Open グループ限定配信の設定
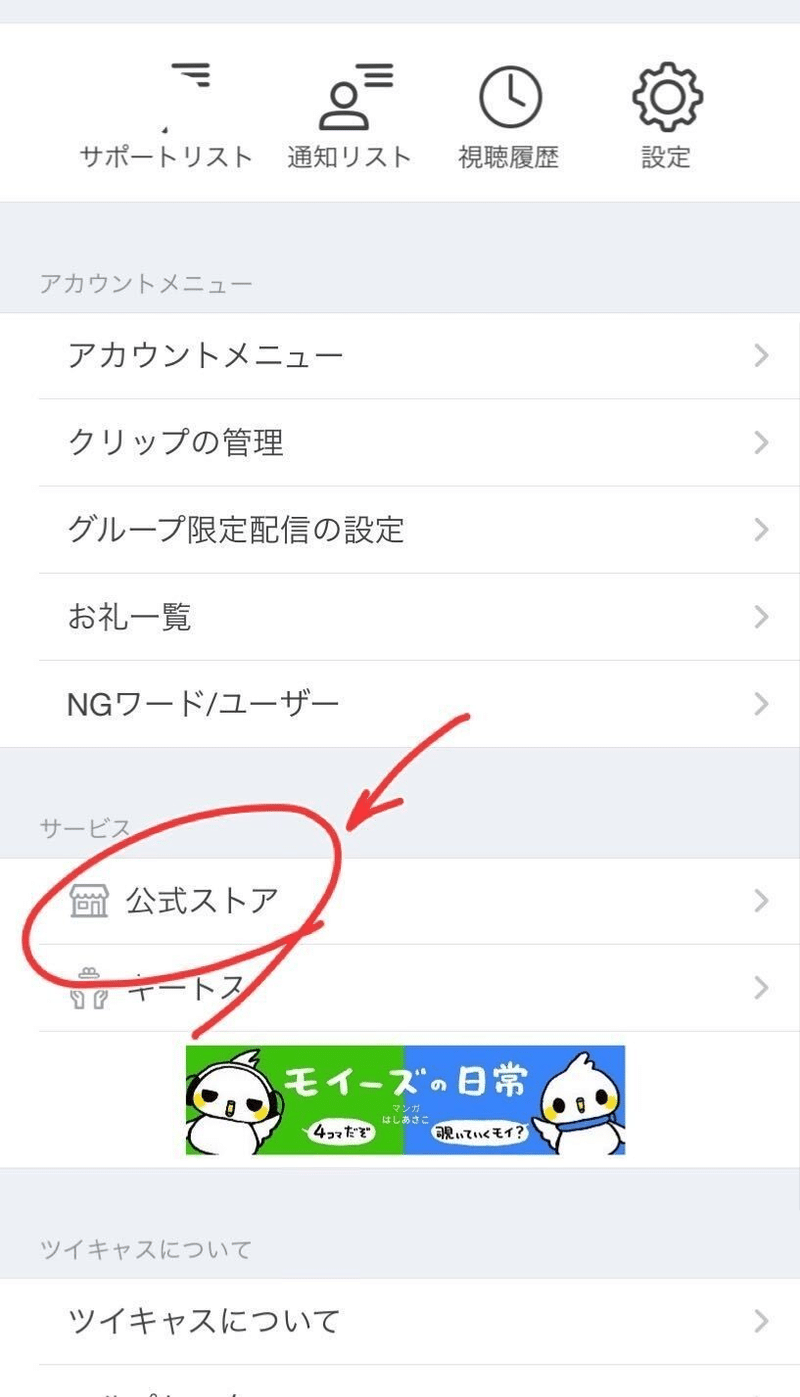The width and height of the screenshot is (800, 1397). [x=400, y=529]
